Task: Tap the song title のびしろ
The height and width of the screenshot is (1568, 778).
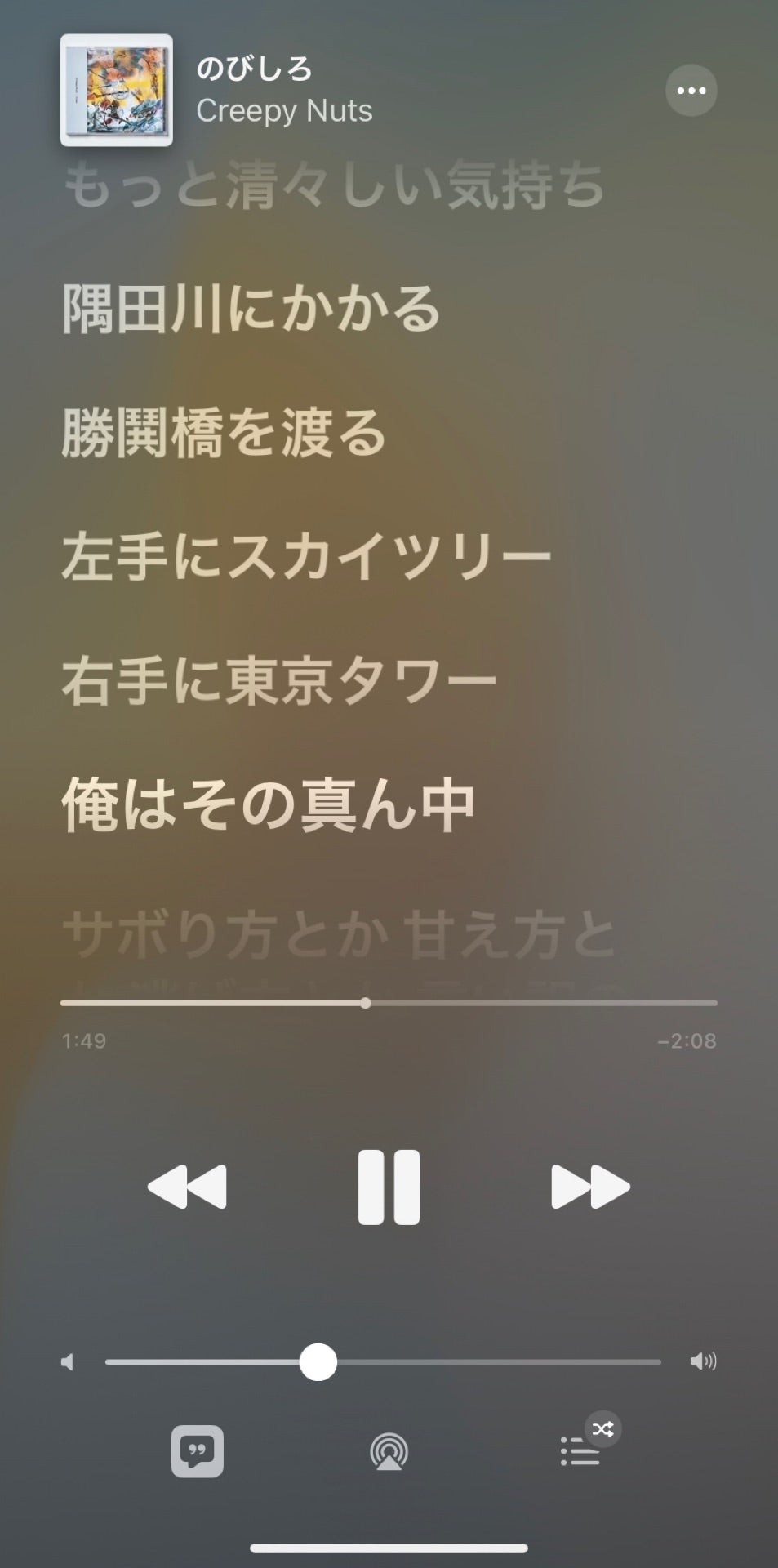Action: coord(256,71)
